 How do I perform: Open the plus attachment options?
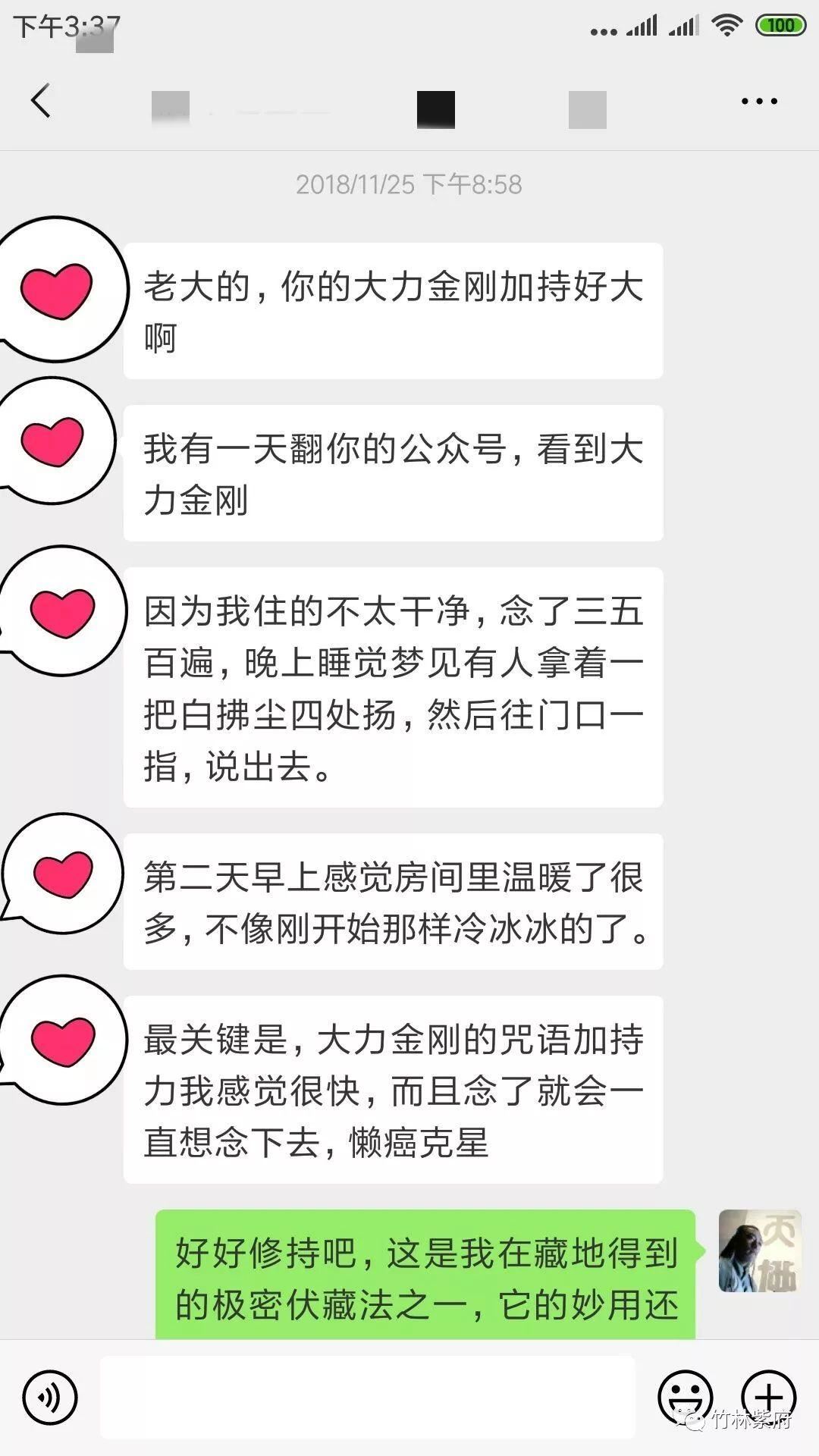click(768, 1397)
